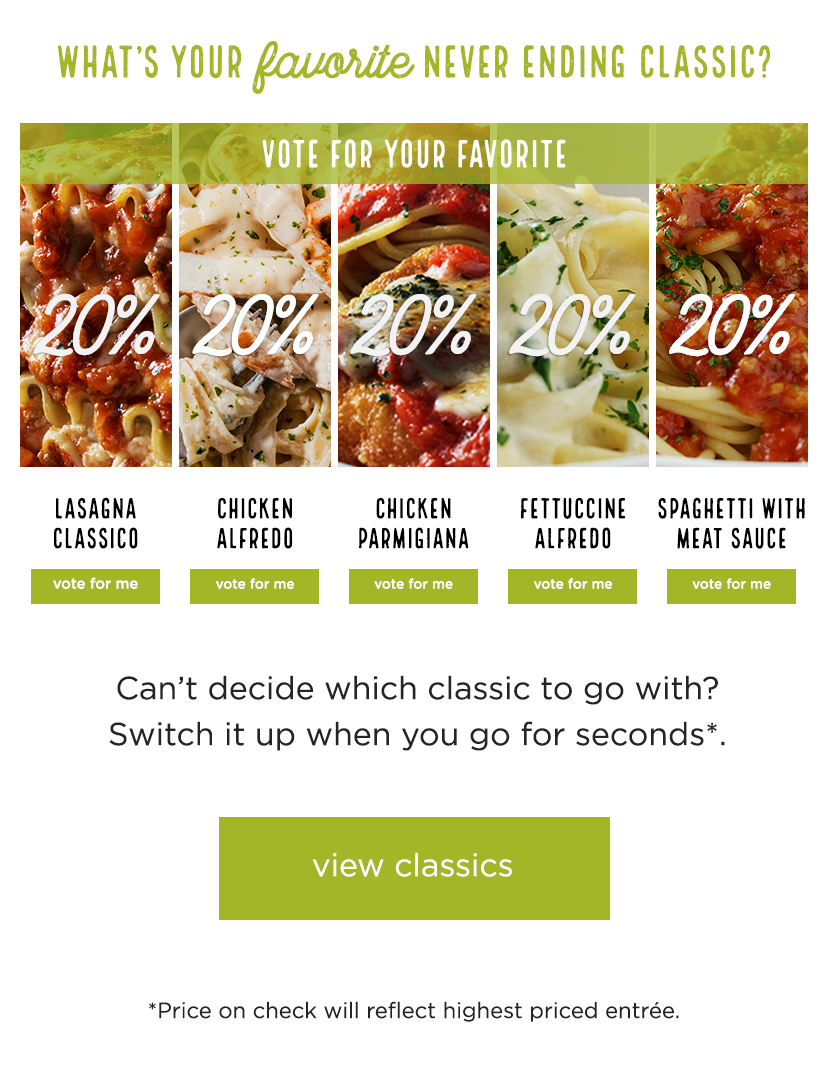
Task: Vote for Lasagna Classico
Action: (95, 586)
